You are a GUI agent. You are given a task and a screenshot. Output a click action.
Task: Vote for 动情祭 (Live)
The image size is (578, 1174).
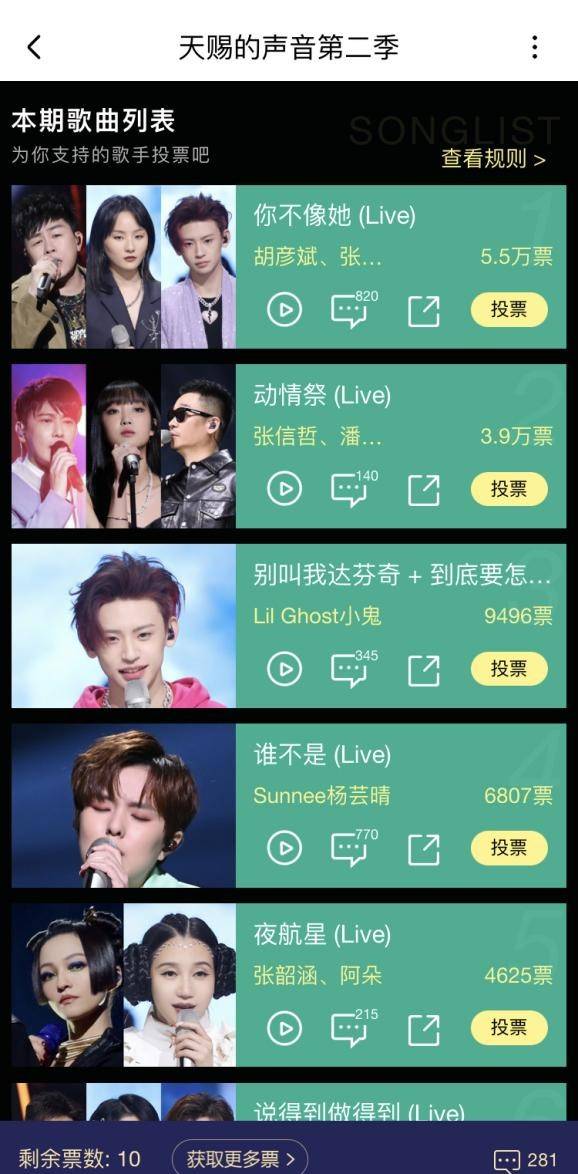coord(509,489)
